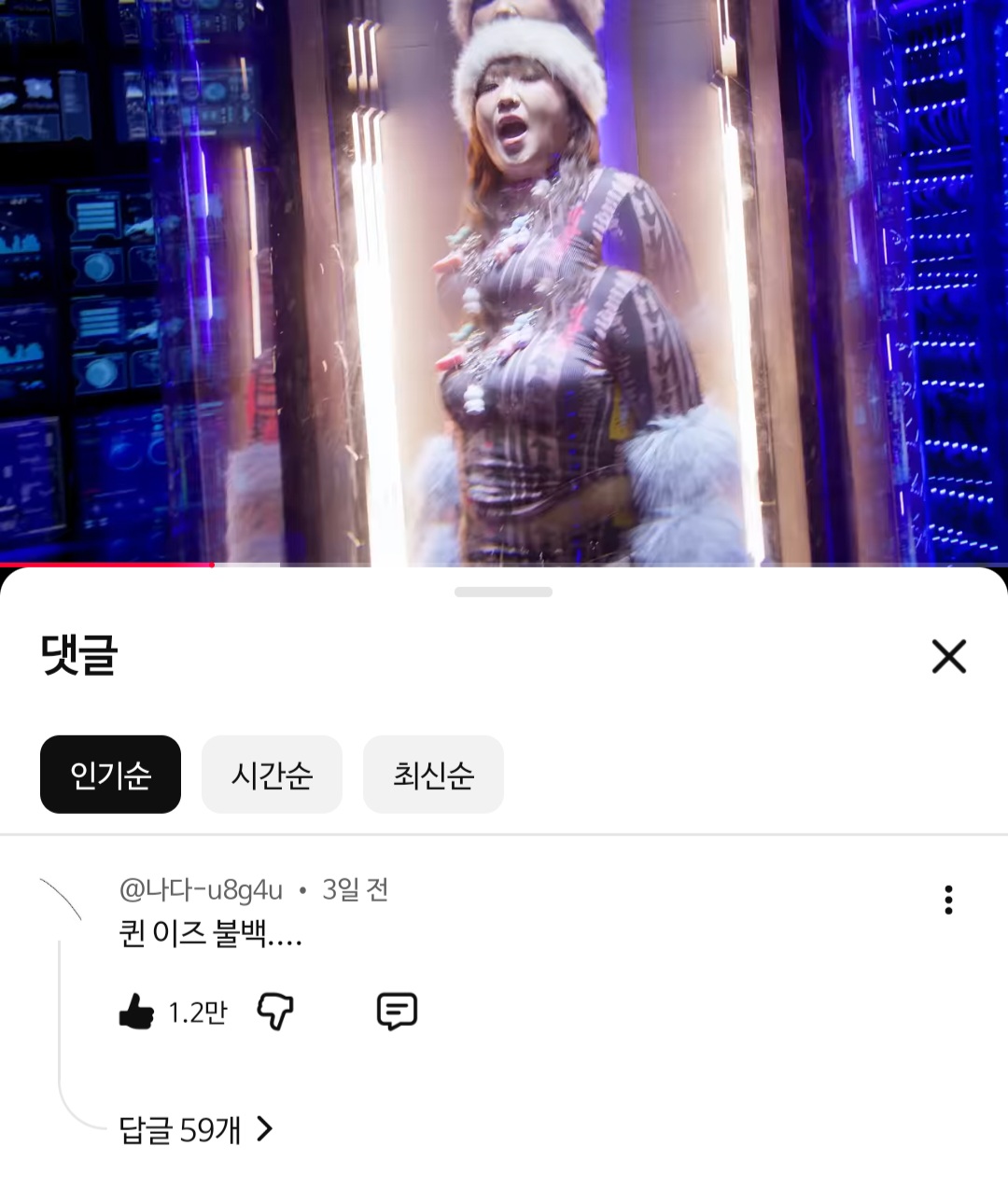Close the 댓글 comments panel
Screen dimensions: 1008x1202
(x=948, y=656)
